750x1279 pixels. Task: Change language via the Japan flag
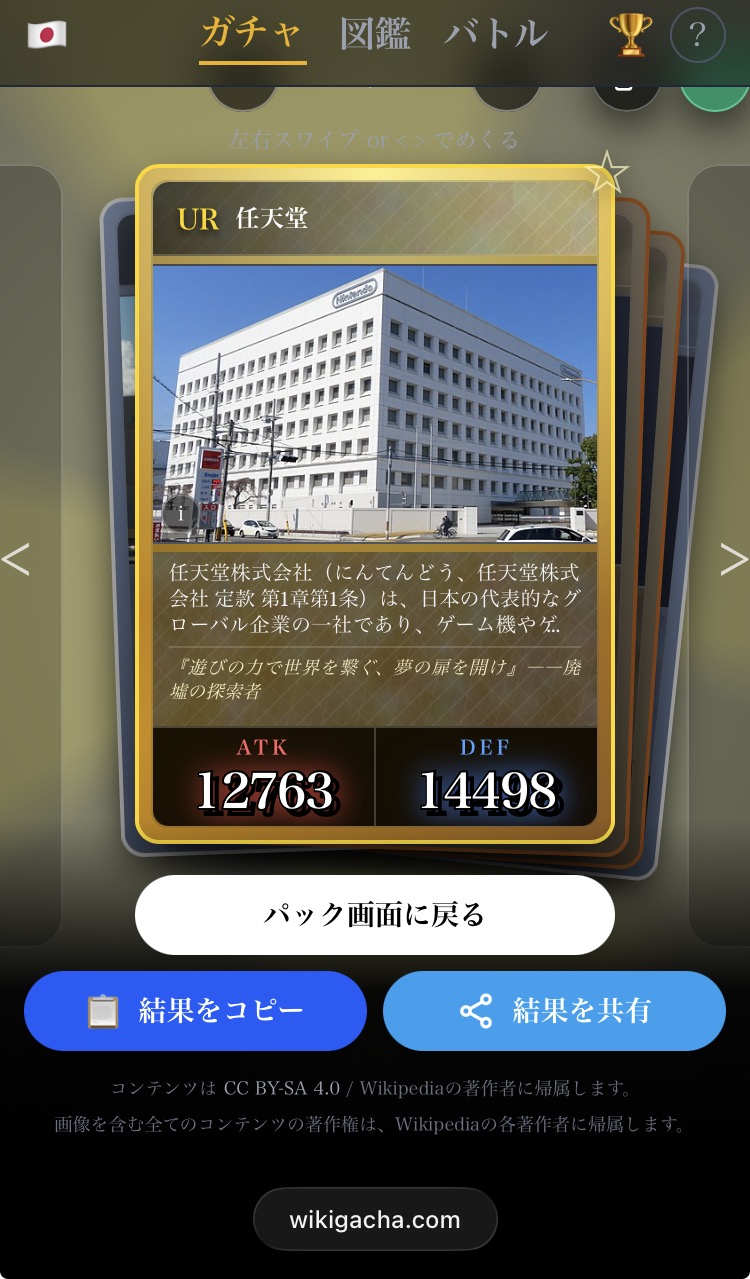pos(46,35)
